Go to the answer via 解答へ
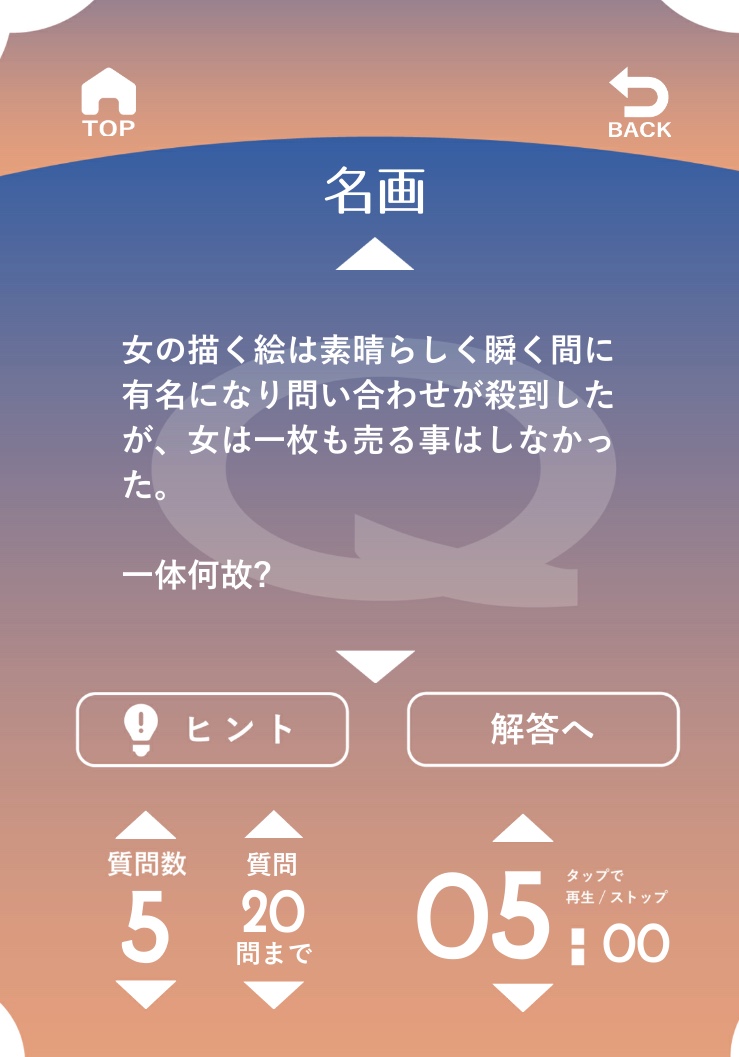The image size is (739, 1057). 543,729
